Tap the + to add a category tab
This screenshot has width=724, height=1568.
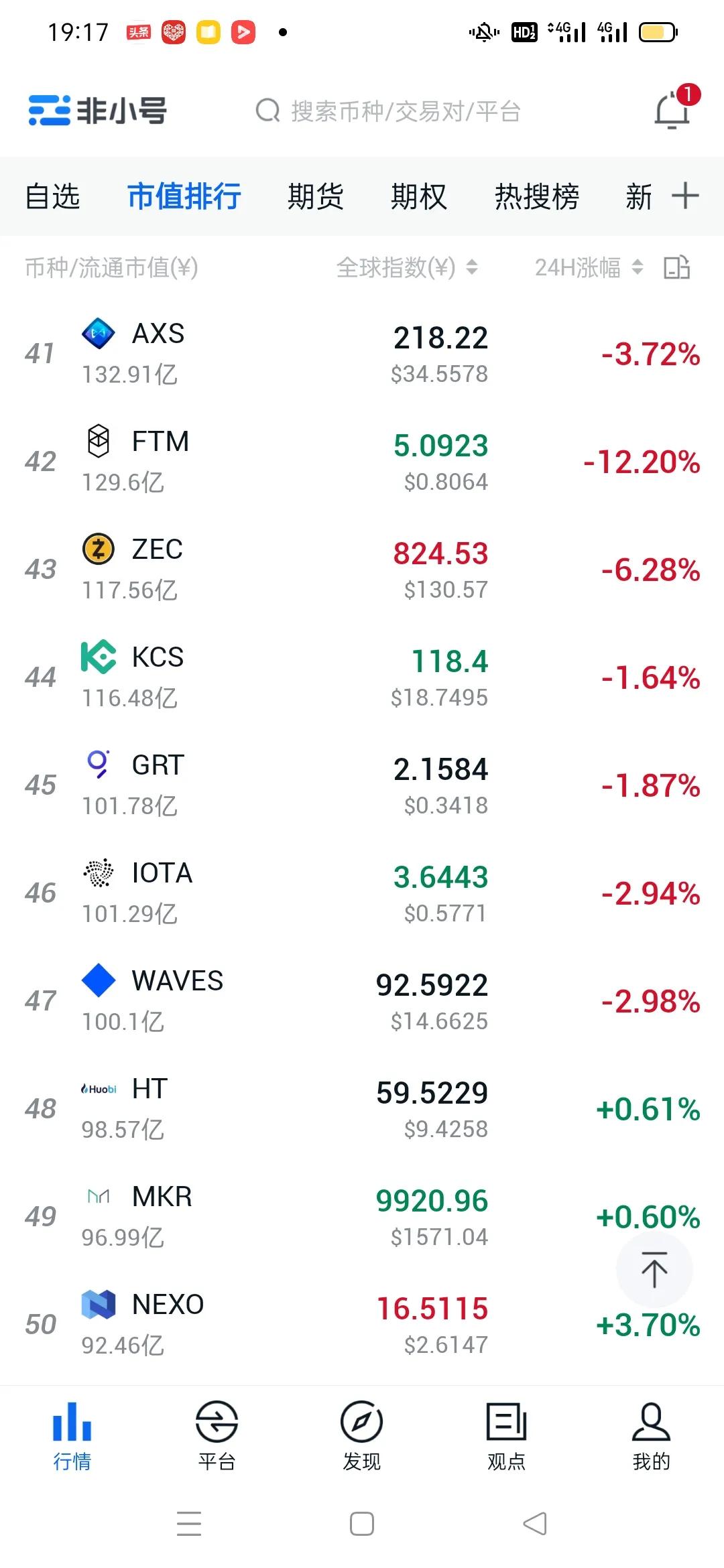click(x=685, y=196)
